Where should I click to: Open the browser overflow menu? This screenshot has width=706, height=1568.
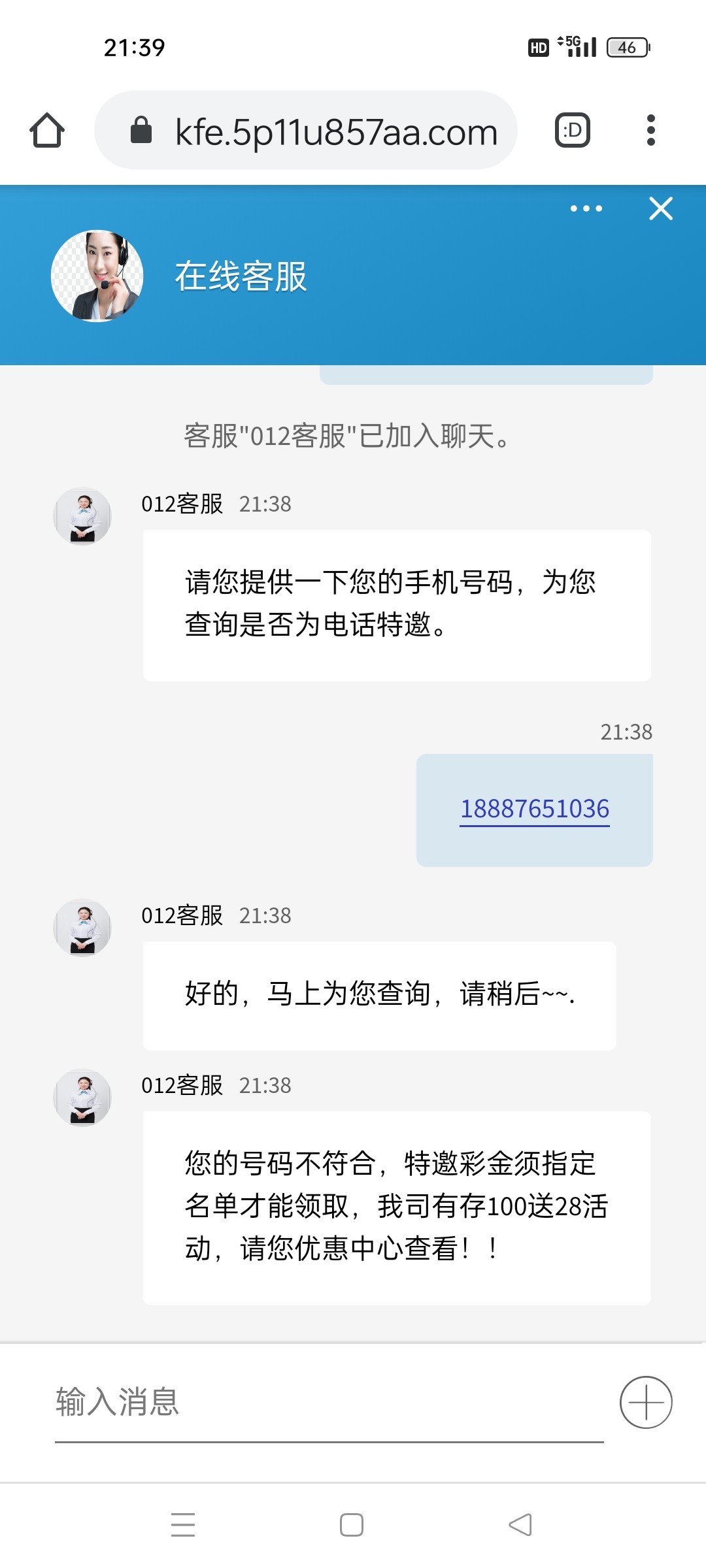pyautogui.click(x=650, y=131)
